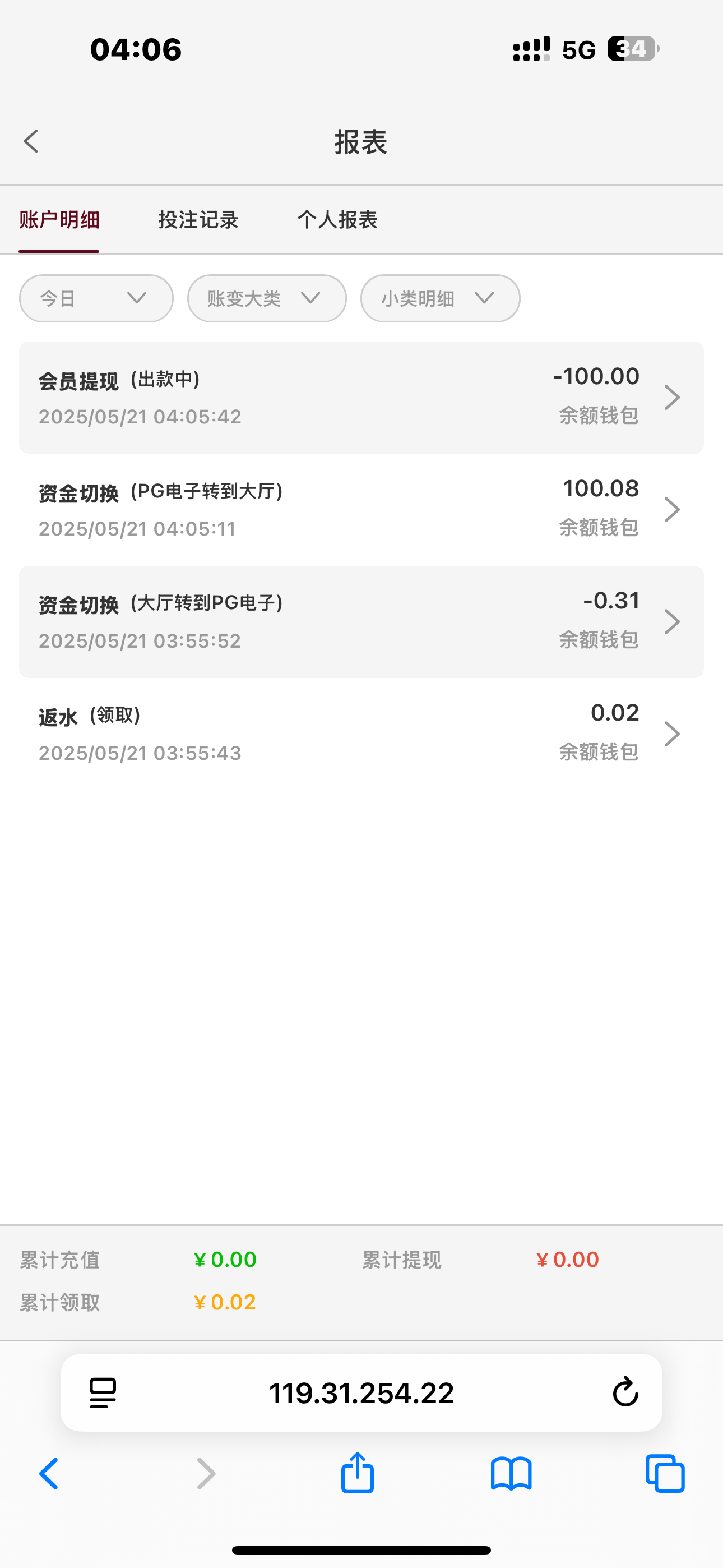Image resolution: width=723 pixels, height=1568 pixels.
Task: Select the 账户明细 tab
Action: pyautogui.click(x=59, y=220)
